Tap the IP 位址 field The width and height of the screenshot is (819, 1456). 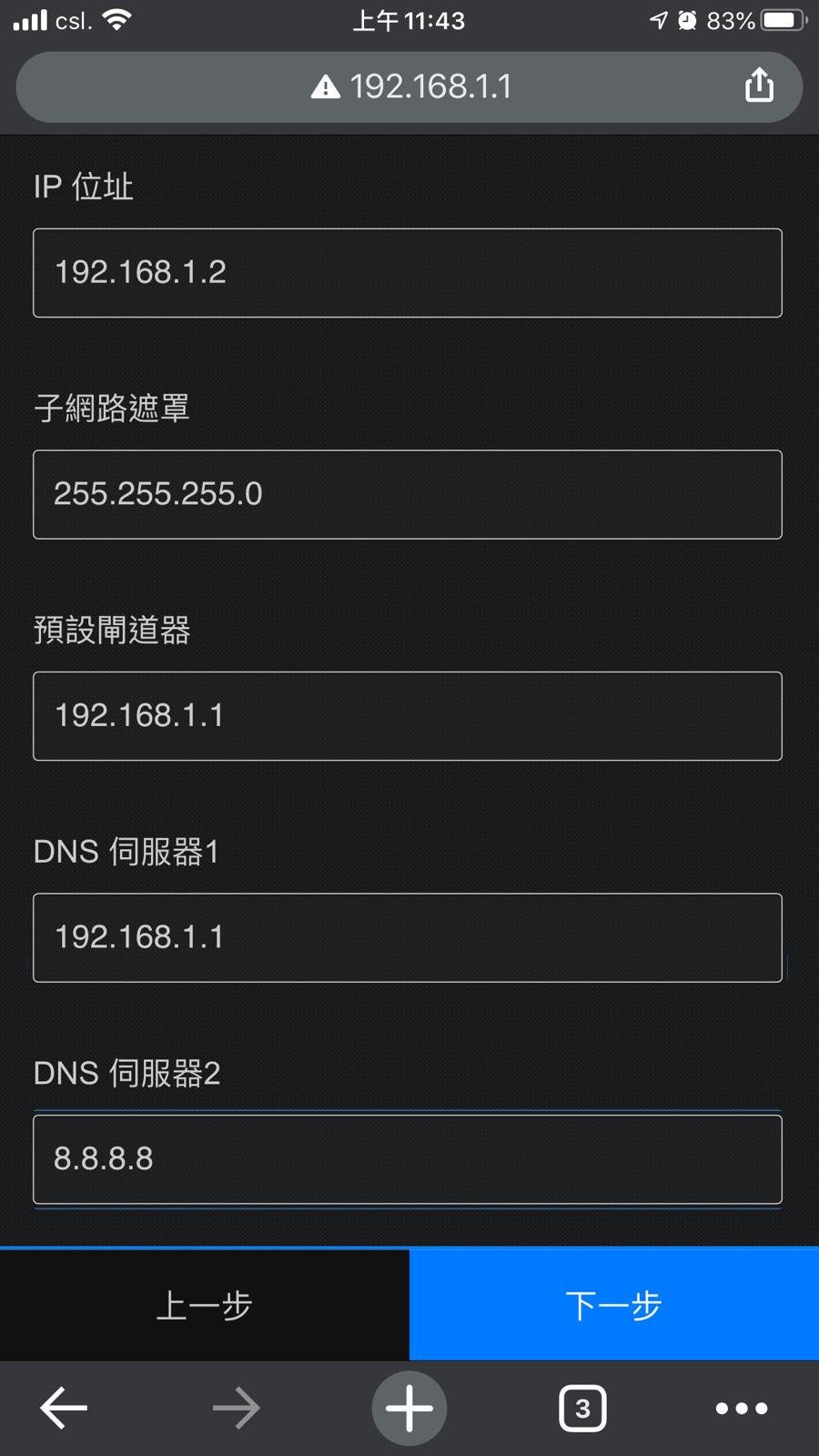point(407,272)
